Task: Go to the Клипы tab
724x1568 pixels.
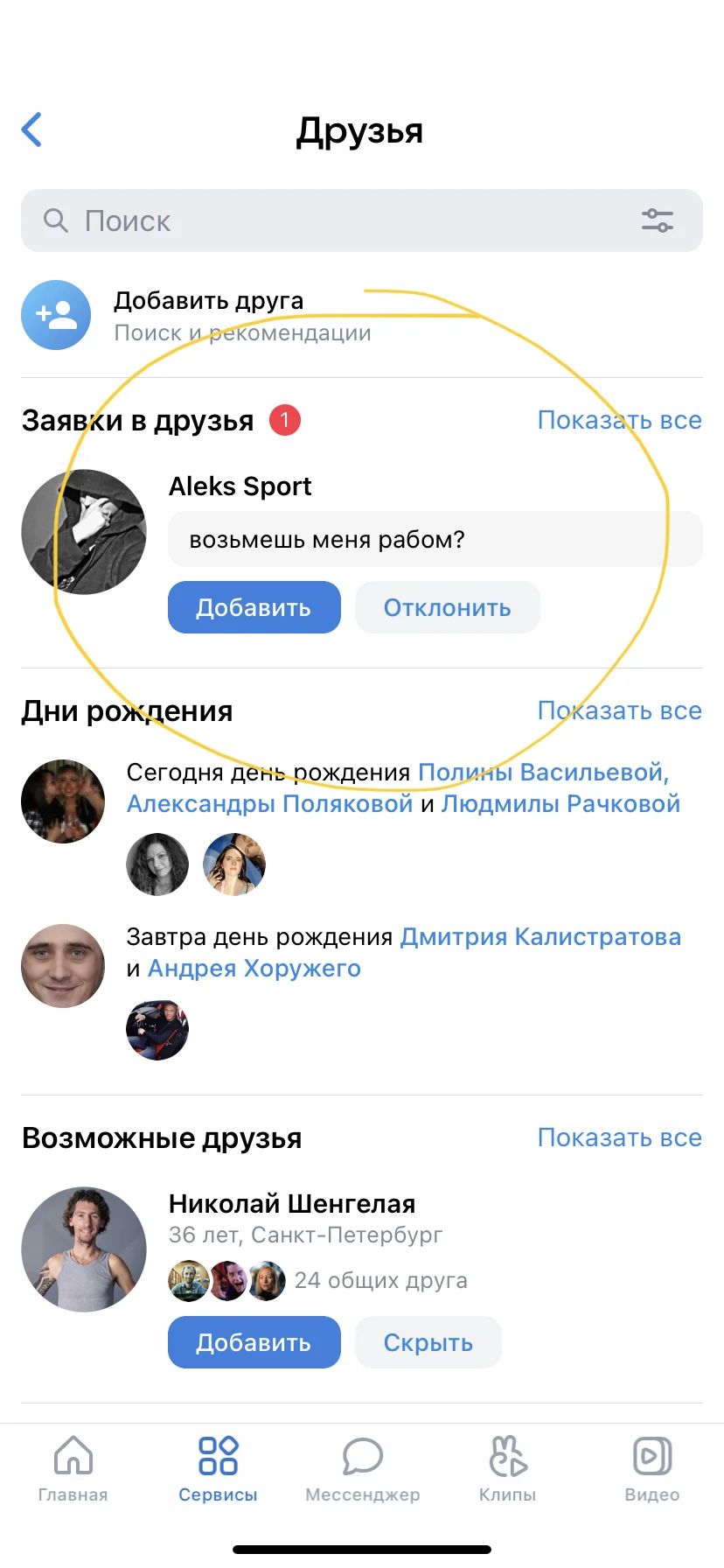Action: click(x=507, y=1466)
